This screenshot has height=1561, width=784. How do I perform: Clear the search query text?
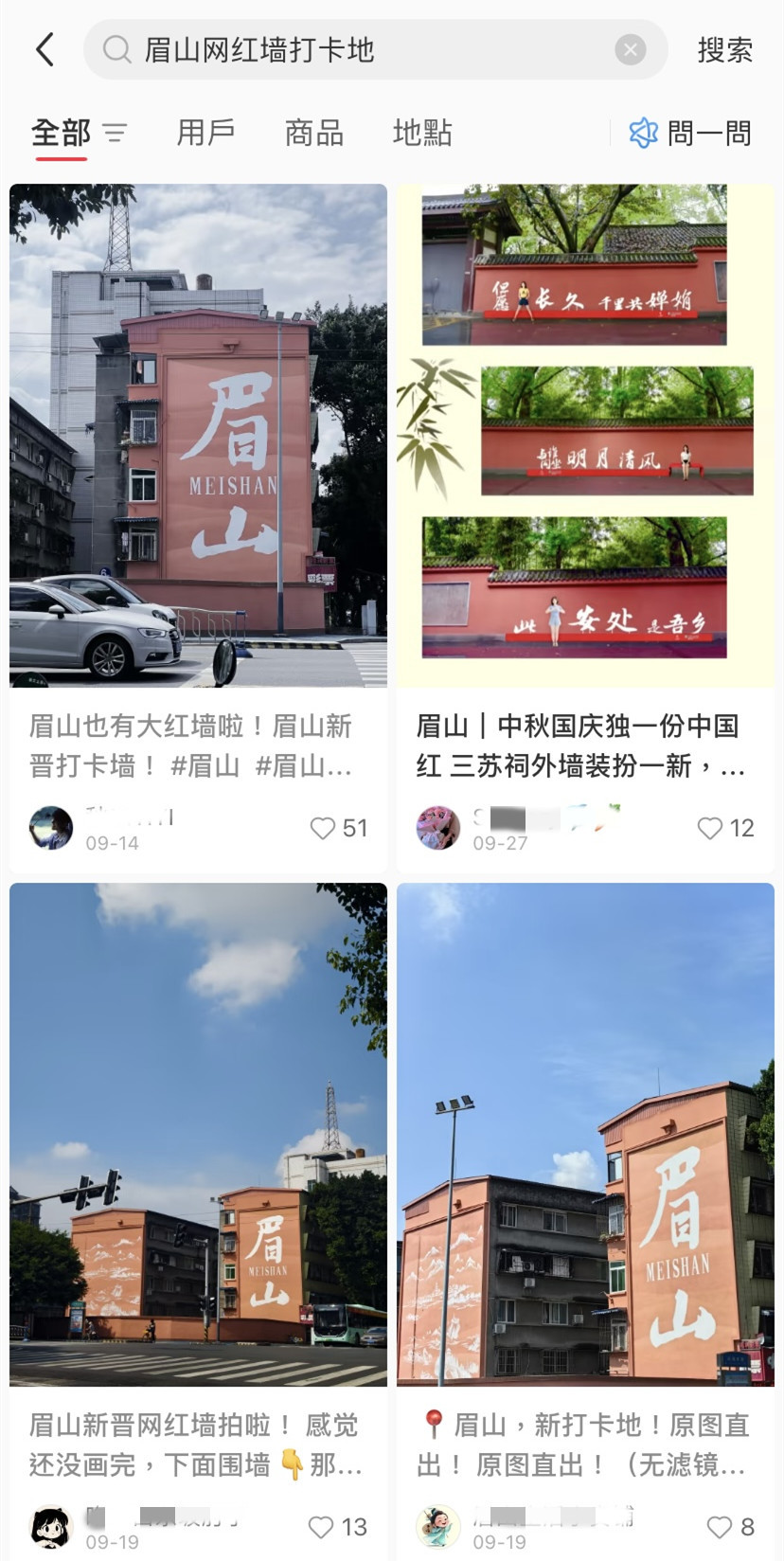pyautogui.click(x=630, y=49)
